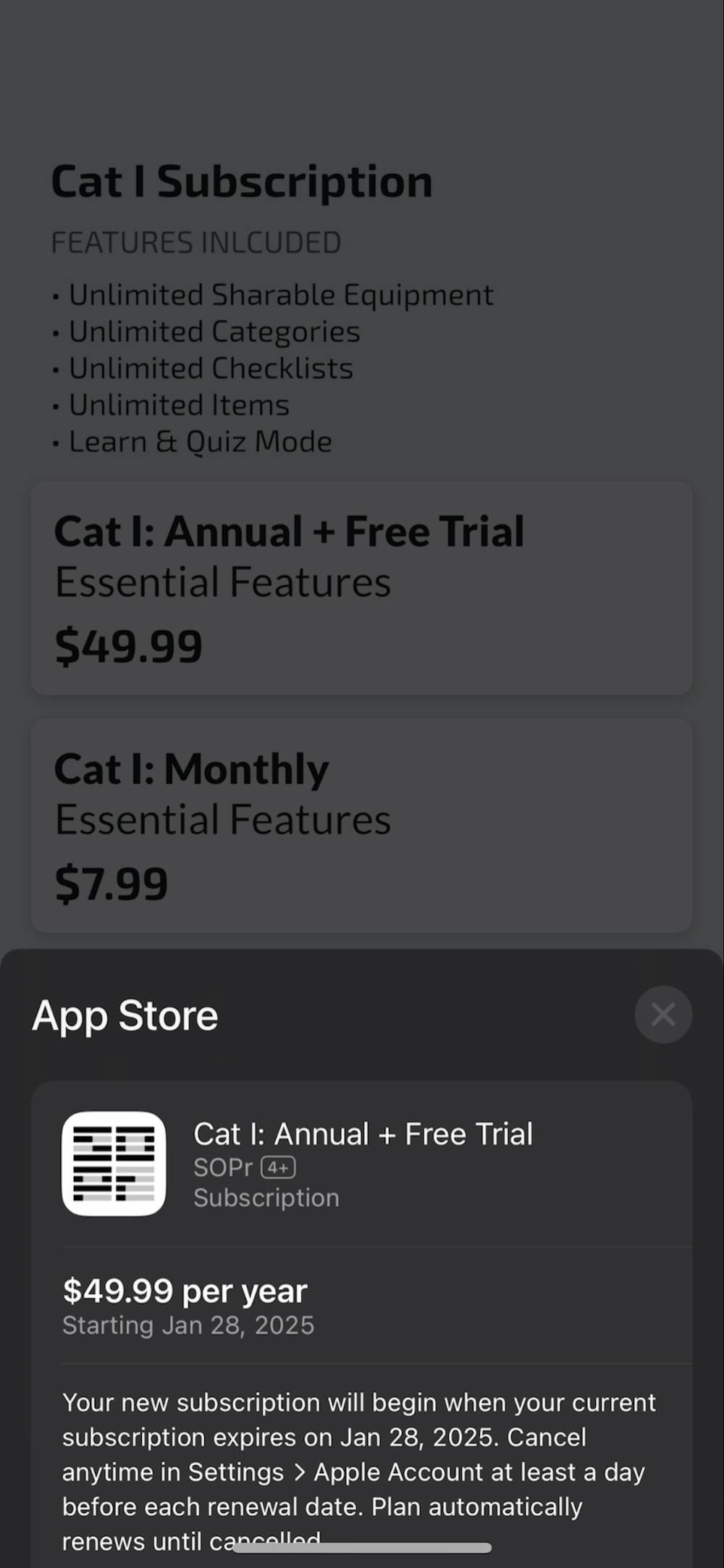
Task: Close the App Store purchase sheet
Action: click(x=663, y=1014)
